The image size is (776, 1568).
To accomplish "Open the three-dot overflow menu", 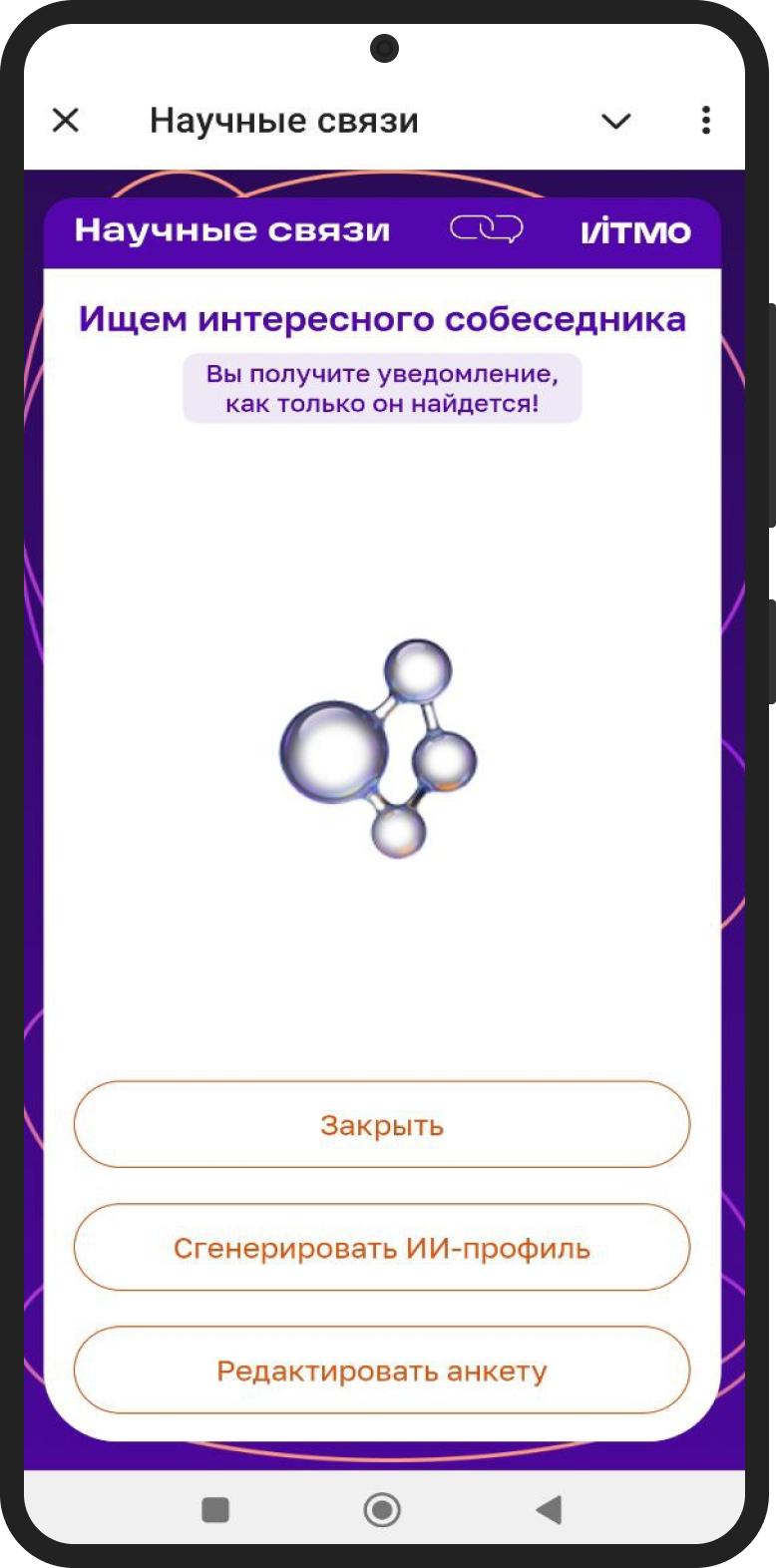I will (x=706, y=121).
